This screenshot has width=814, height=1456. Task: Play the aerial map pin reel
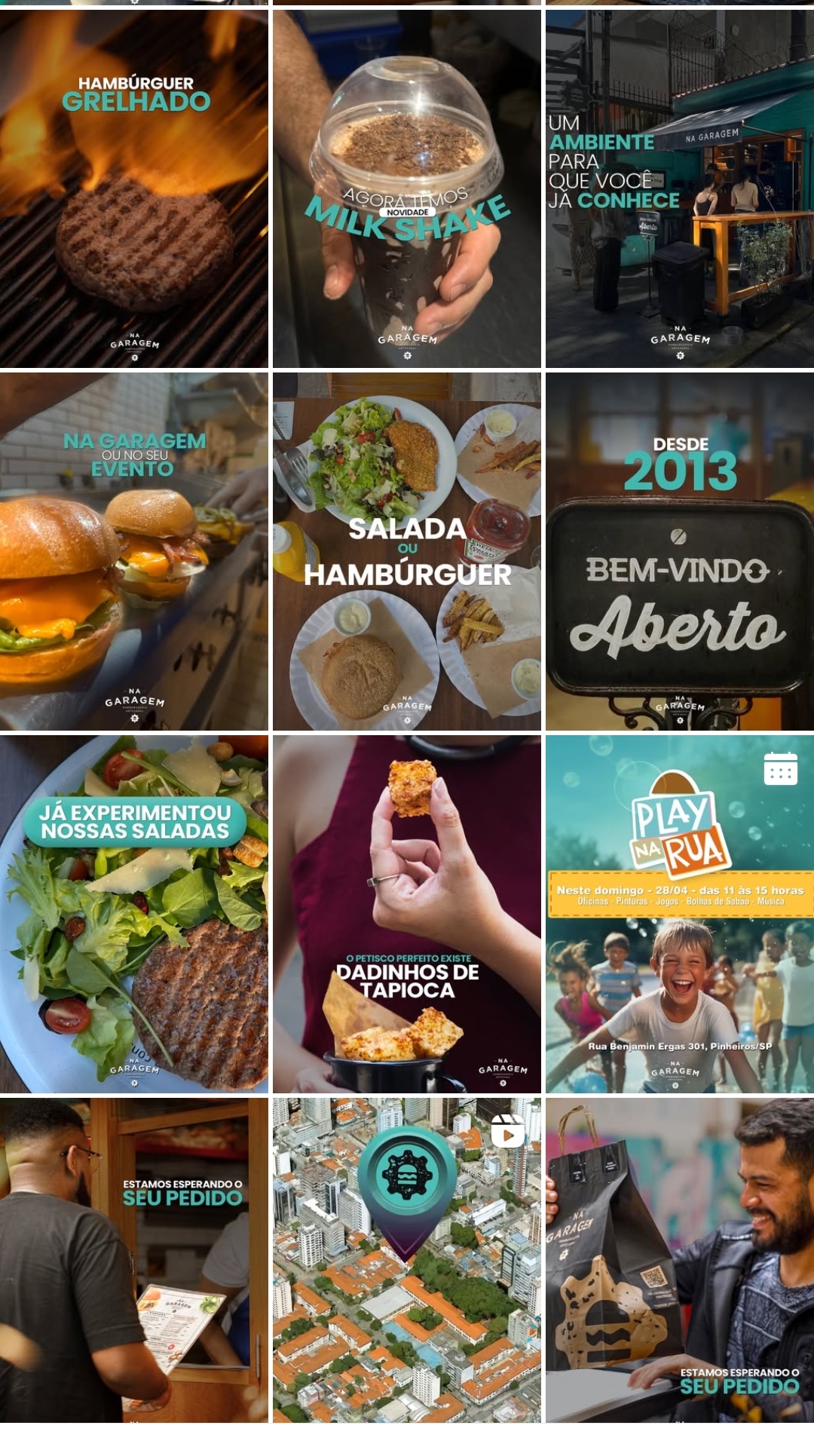point(407,1260)
